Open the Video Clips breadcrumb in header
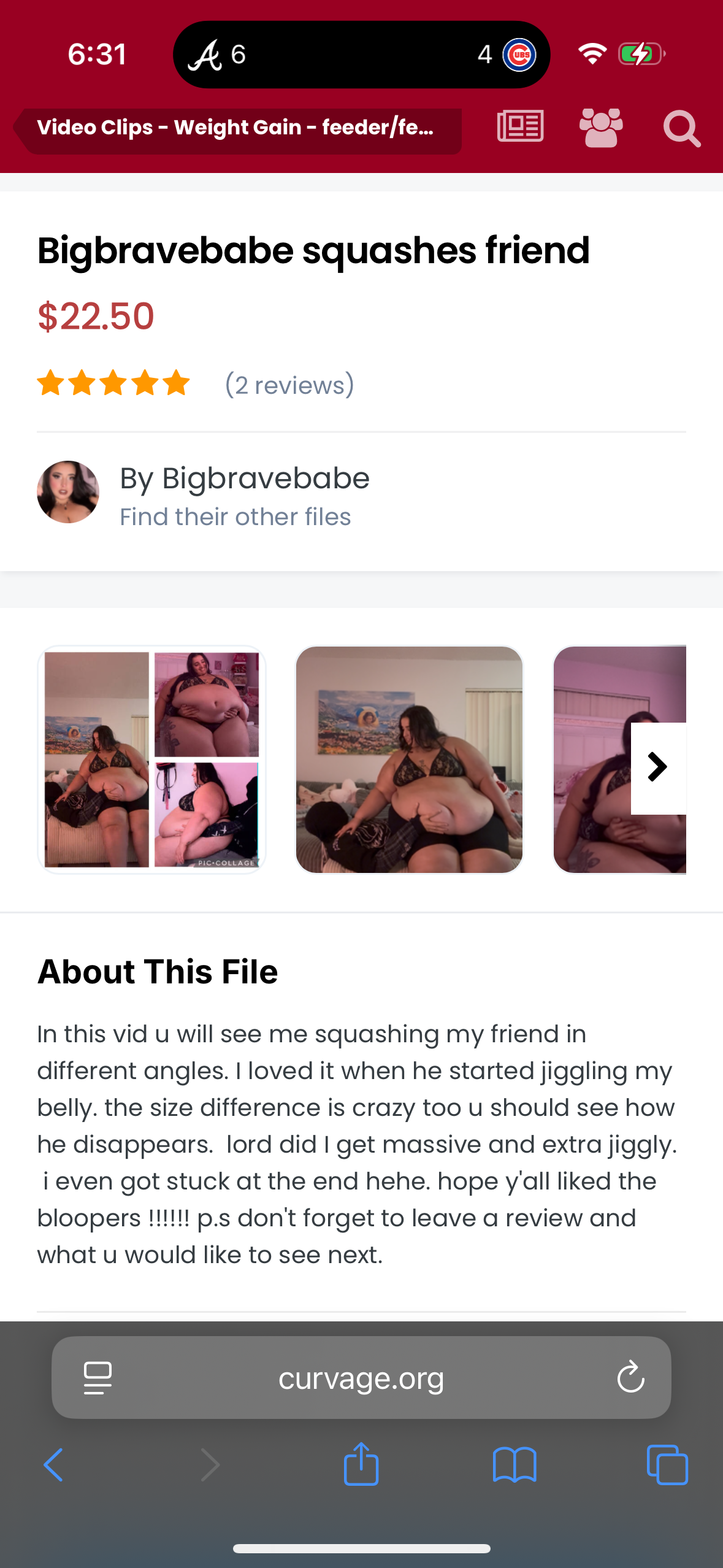Viewport: 723px width, 1568px height. tap(236, 128)
